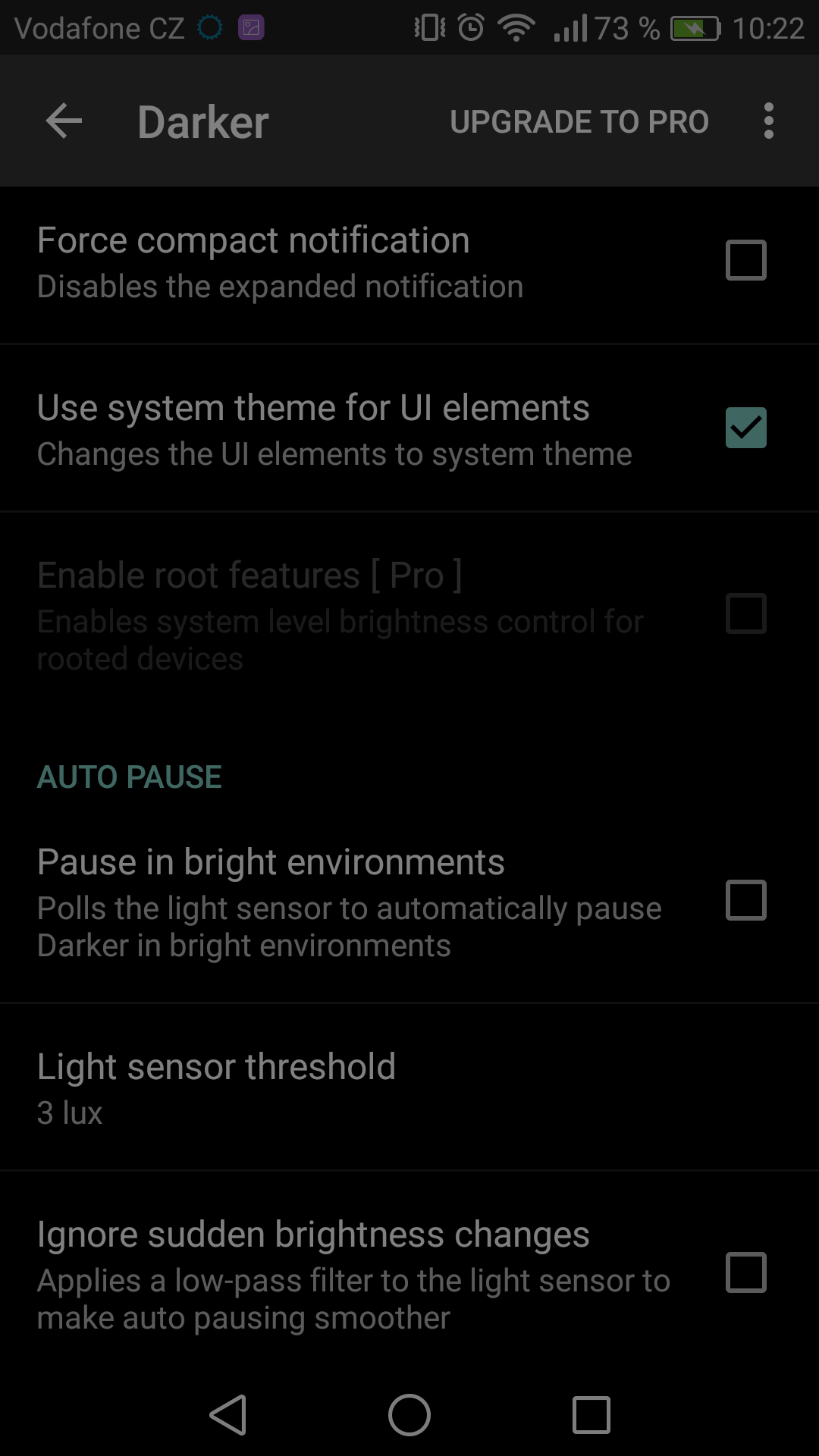The height and width of the screenshot is (1456, 819).
Task: Go back using the app bar arrow
Action: [x=64, y=121]
